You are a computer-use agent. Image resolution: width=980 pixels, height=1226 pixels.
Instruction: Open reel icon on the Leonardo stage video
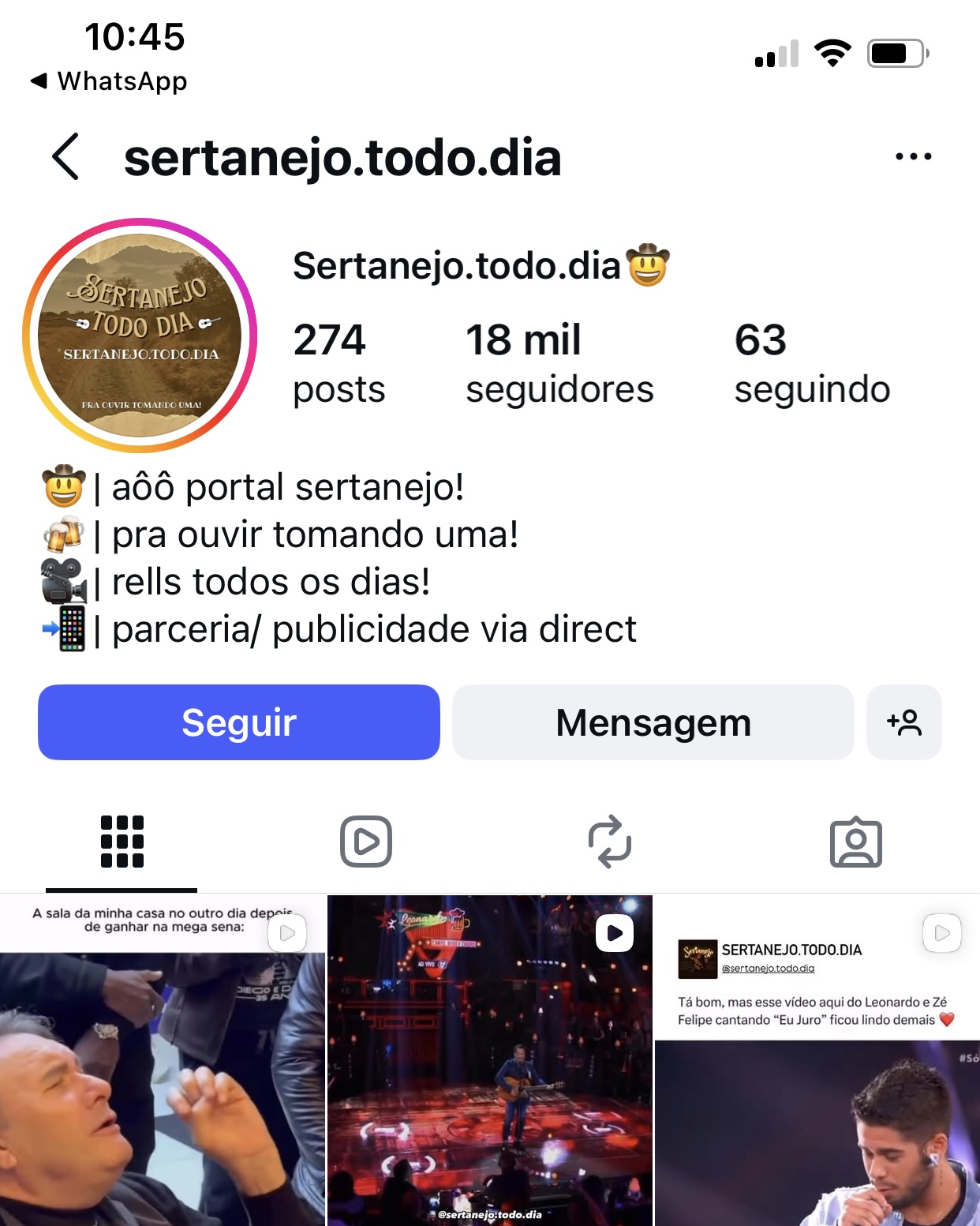pos(613,932)
